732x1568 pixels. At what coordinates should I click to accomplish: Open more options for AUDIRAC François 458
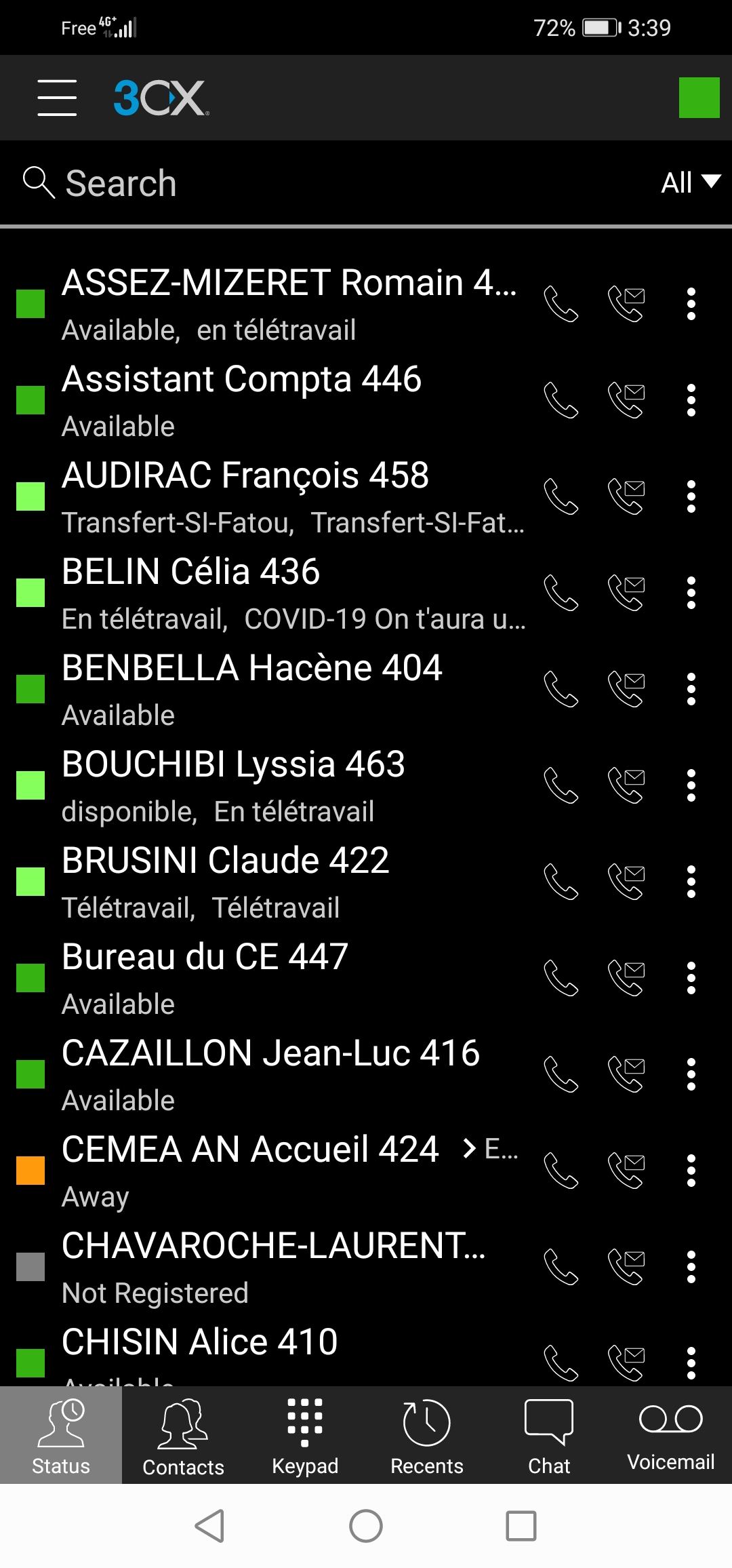pyautogui.click(x=691, y=496)
